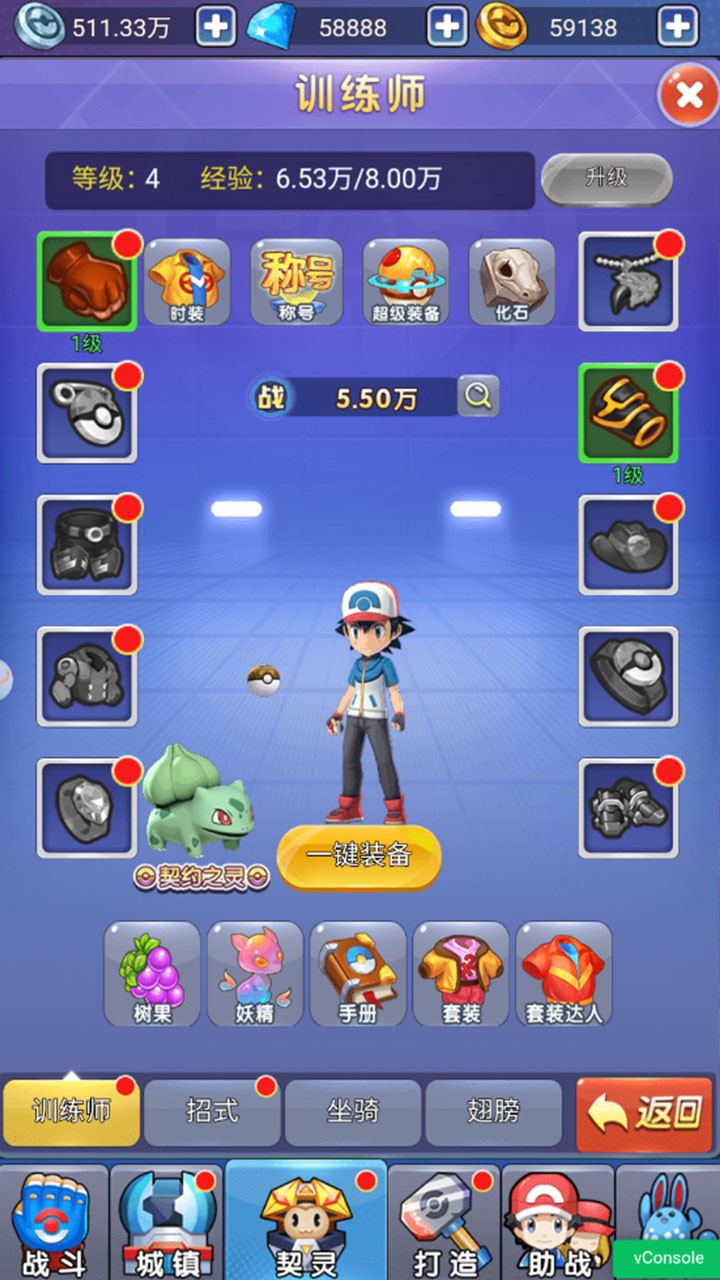Open 超级装备 super equipment

tap(406, 281)
